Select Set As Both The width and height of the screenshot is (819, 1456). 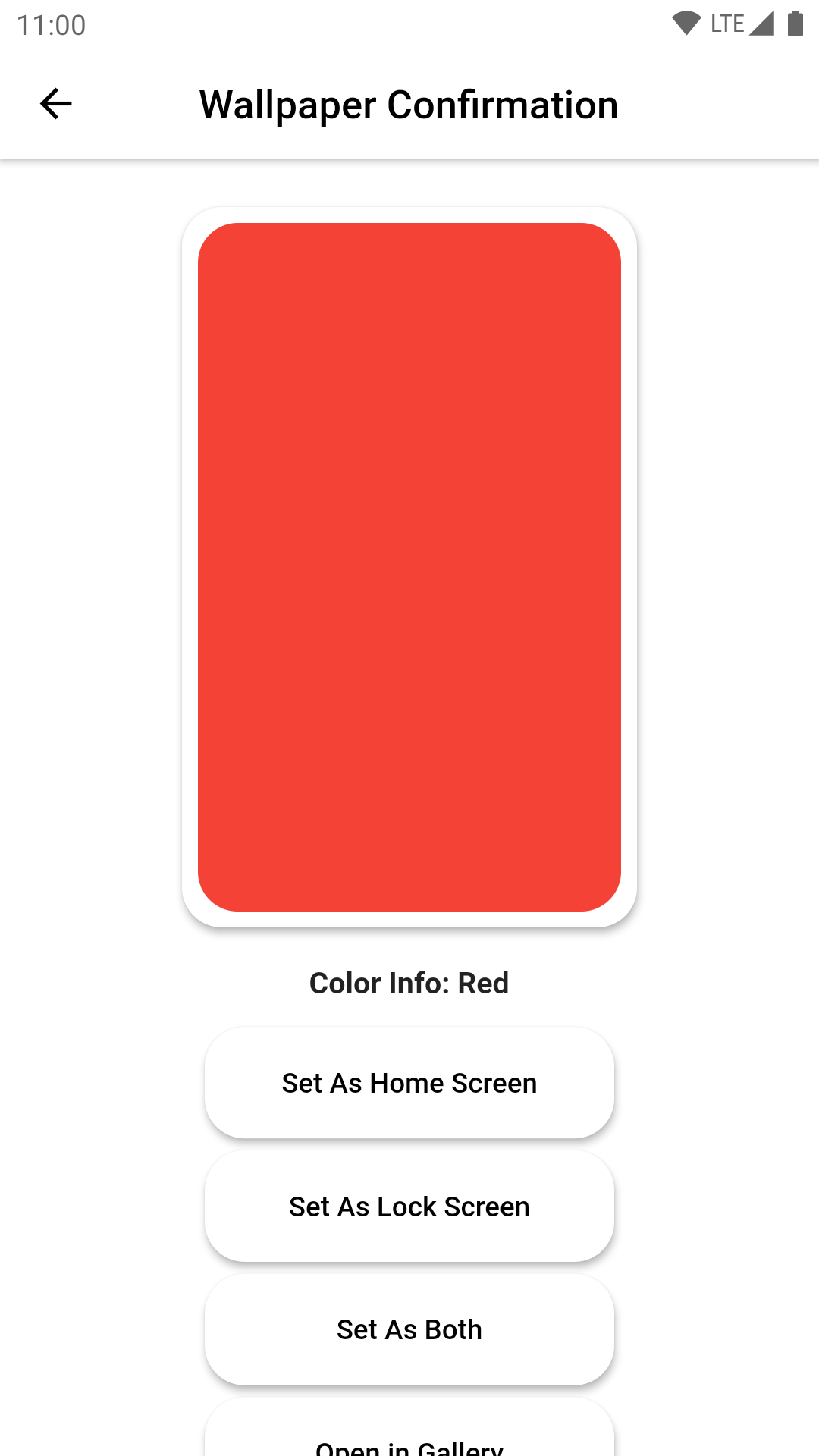[x=409, y=1329]
